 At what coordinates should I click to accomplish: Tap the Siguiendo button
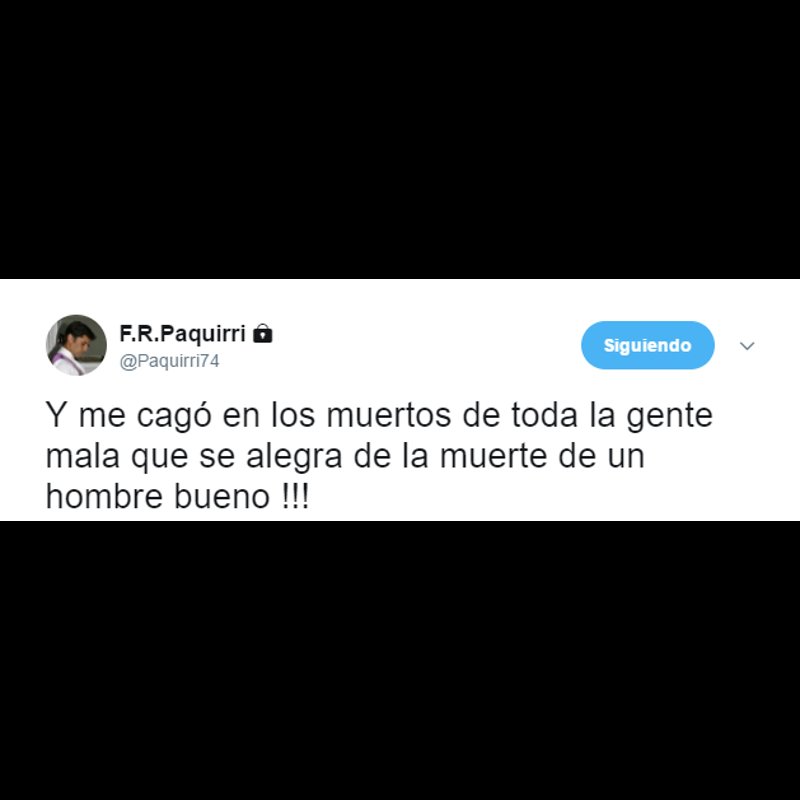[x=647, y=345]
